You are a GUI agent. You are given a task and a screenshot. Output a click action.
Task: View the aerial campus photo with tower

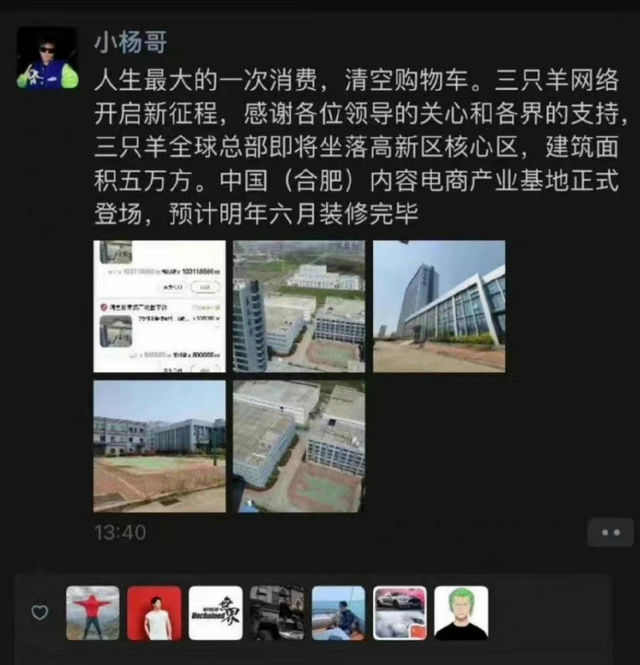[x=299, y=306]
